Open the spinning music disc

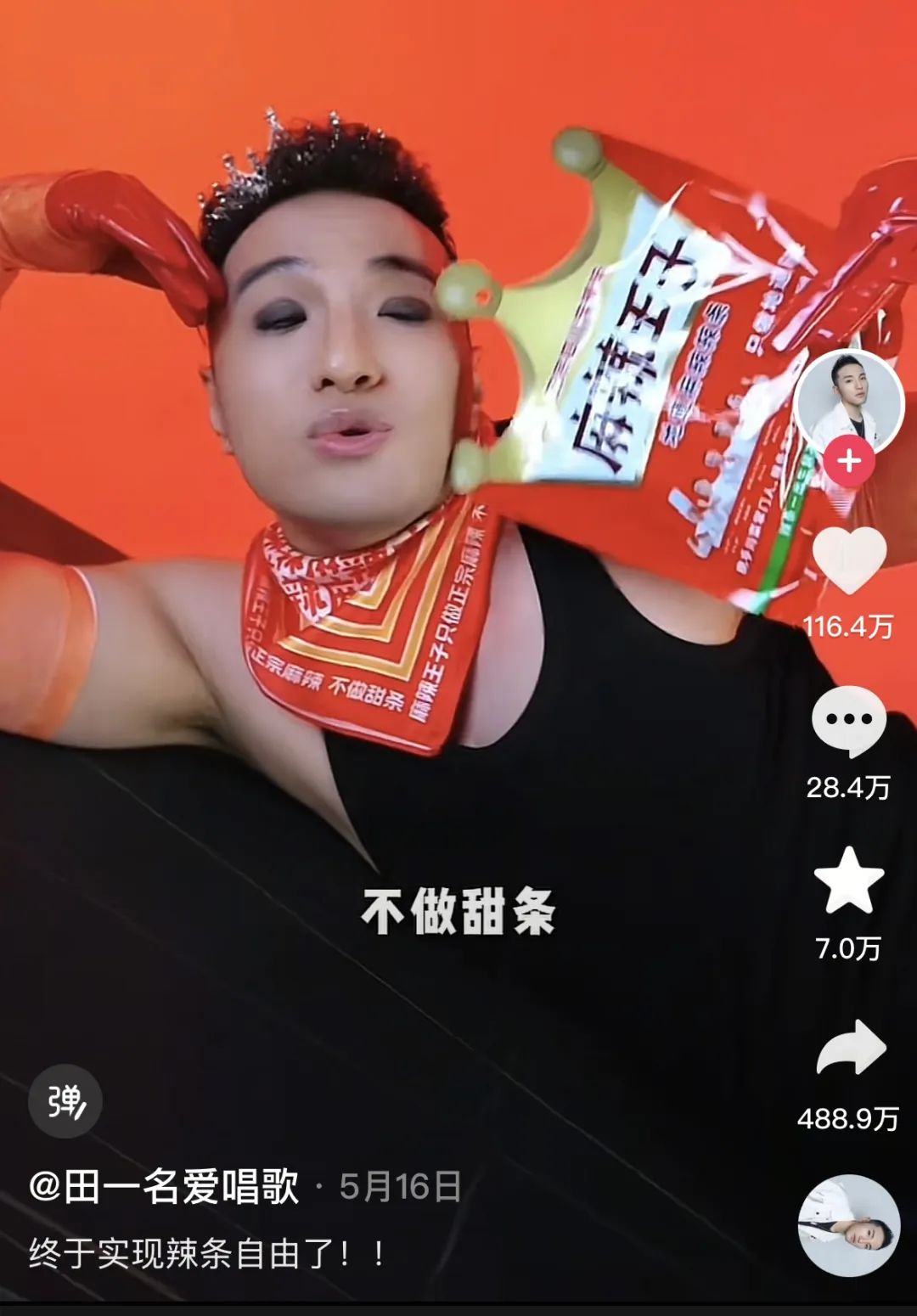[849, 1225]
